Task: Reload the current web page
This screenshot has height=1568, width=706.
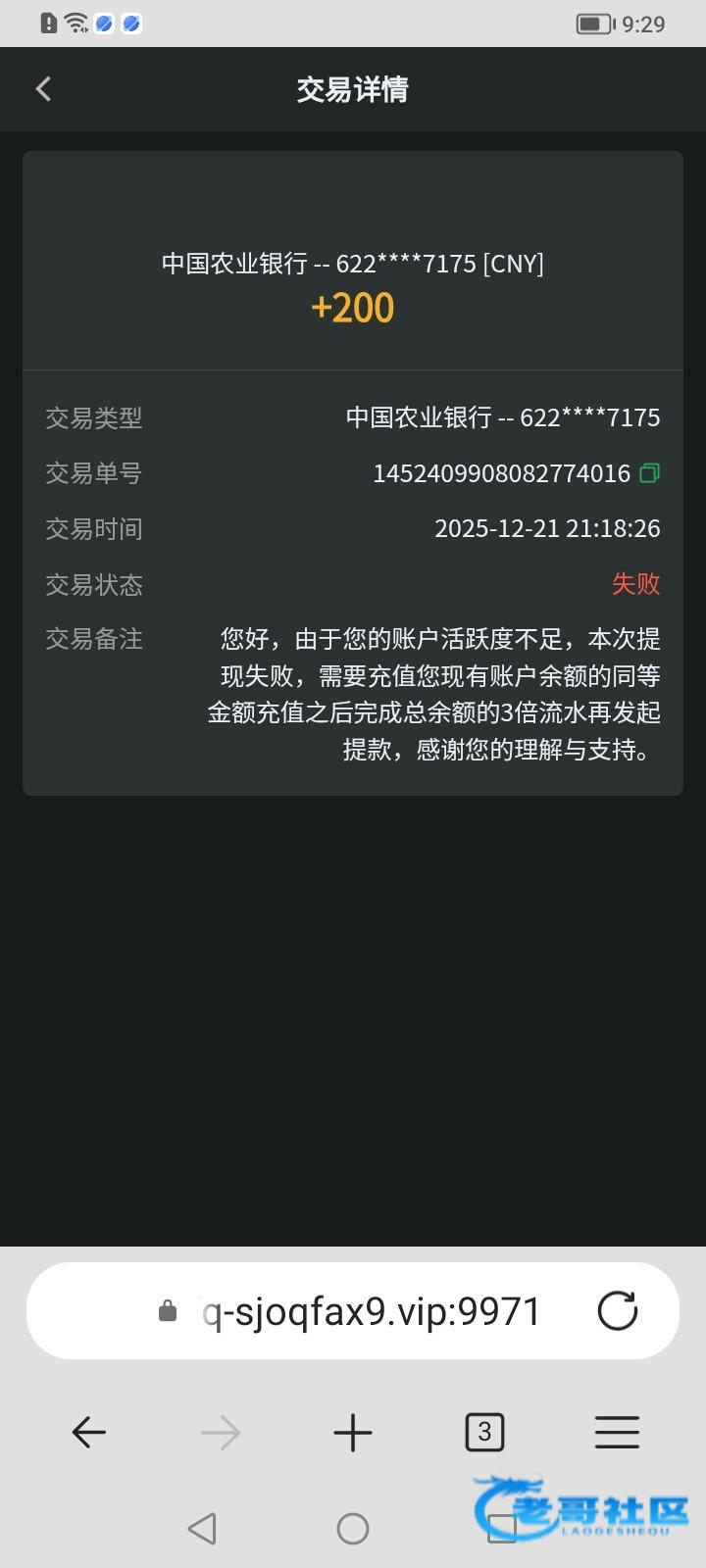Action: tap(618, 1311)
